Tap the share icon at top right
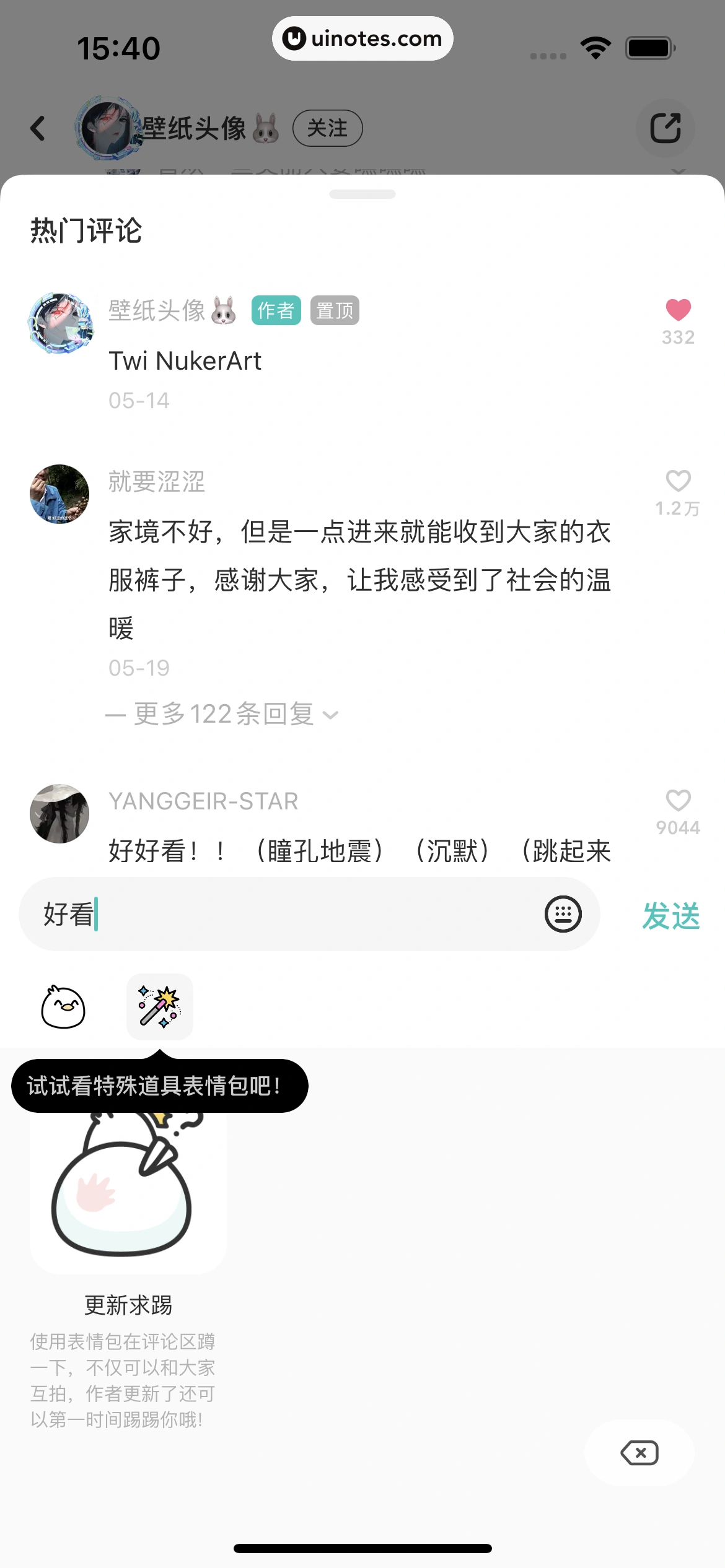The height and width of the screenshot is (1568, 725). coord(666,128)
